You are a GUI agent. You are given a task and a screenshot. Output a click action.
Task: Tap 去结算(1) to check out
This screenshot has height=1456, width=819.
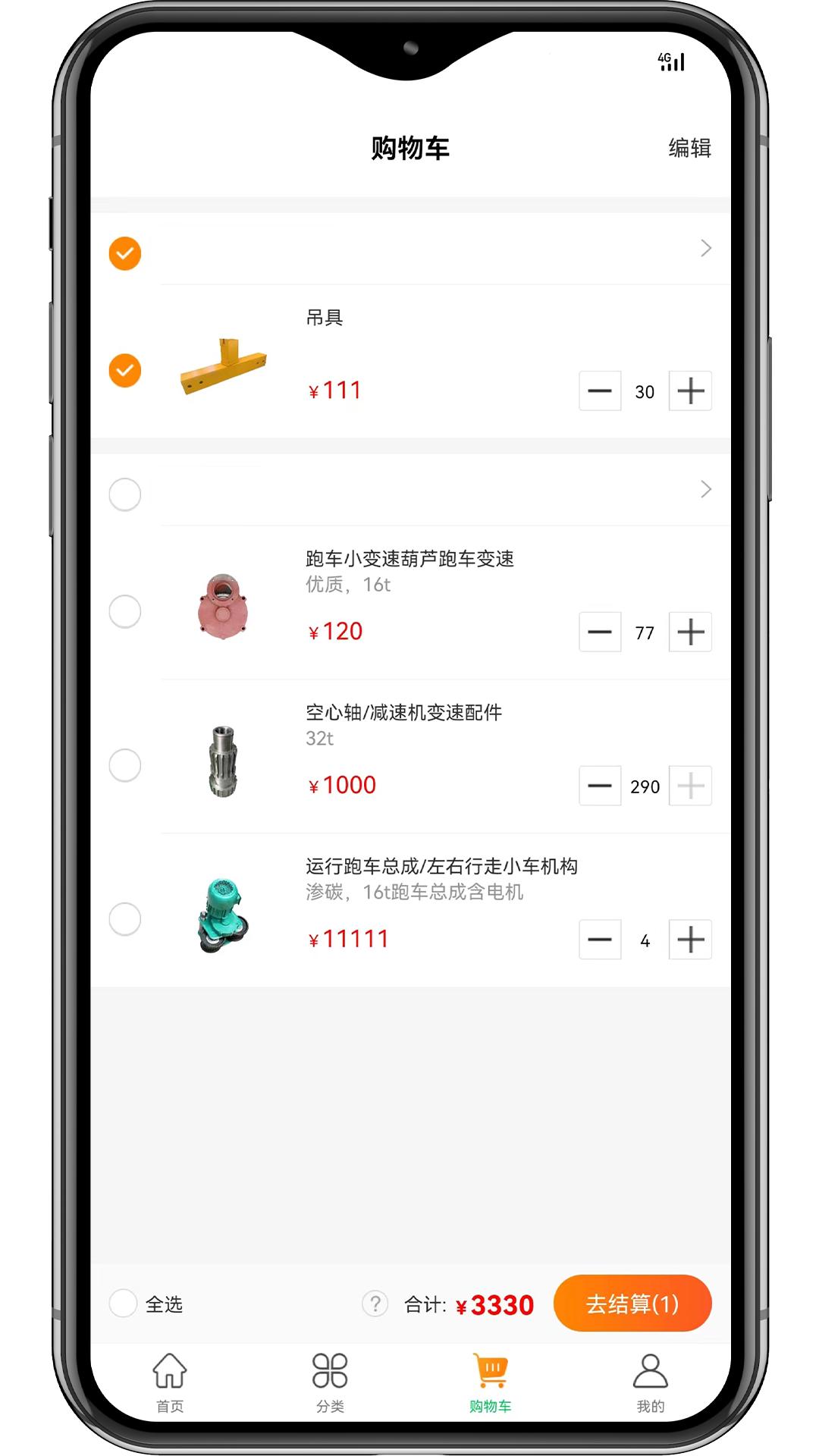click(x=632, y=1304)
